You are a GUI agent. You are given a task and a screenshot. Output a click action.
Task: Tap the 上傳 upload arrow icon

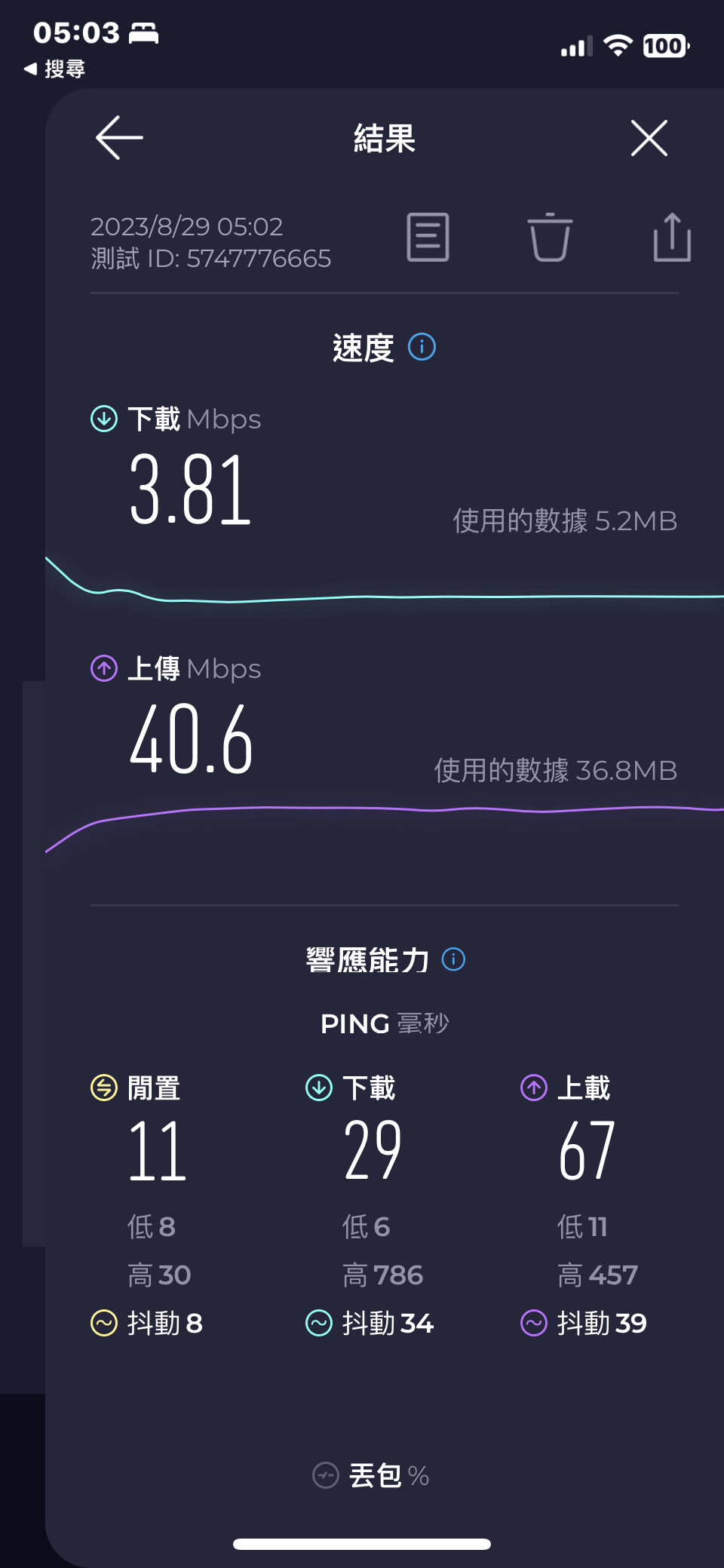click(x=103, y=668)
